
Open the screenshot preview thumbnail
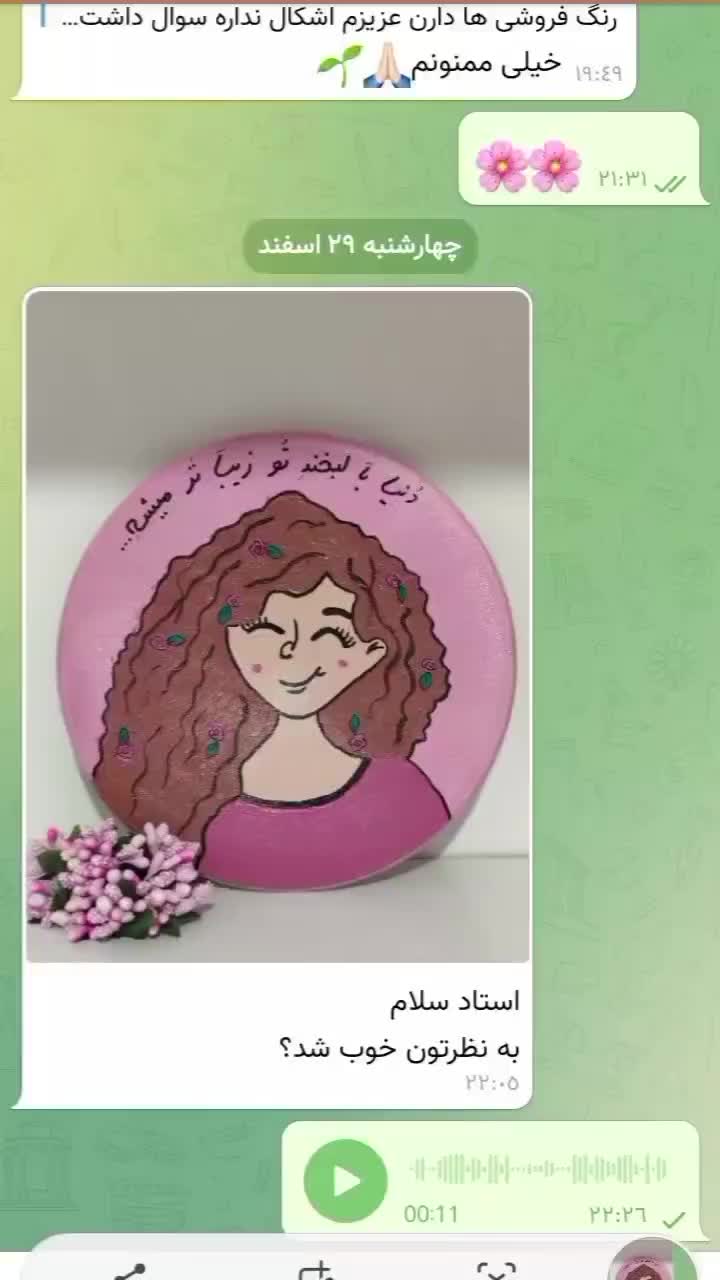(x=652, y=1264)
